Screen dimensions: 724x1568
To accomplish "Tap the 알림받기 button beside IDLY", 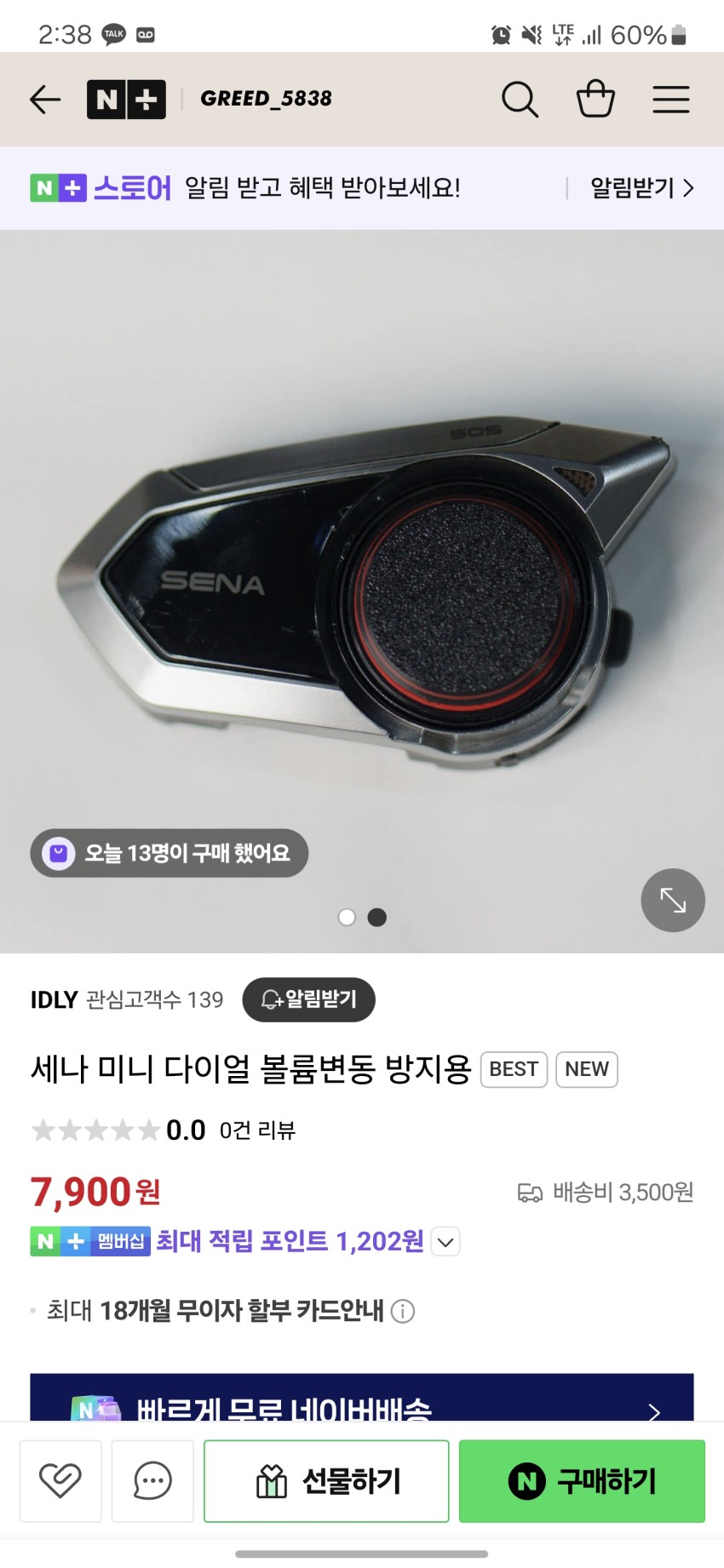I will (x=308, y=999).
